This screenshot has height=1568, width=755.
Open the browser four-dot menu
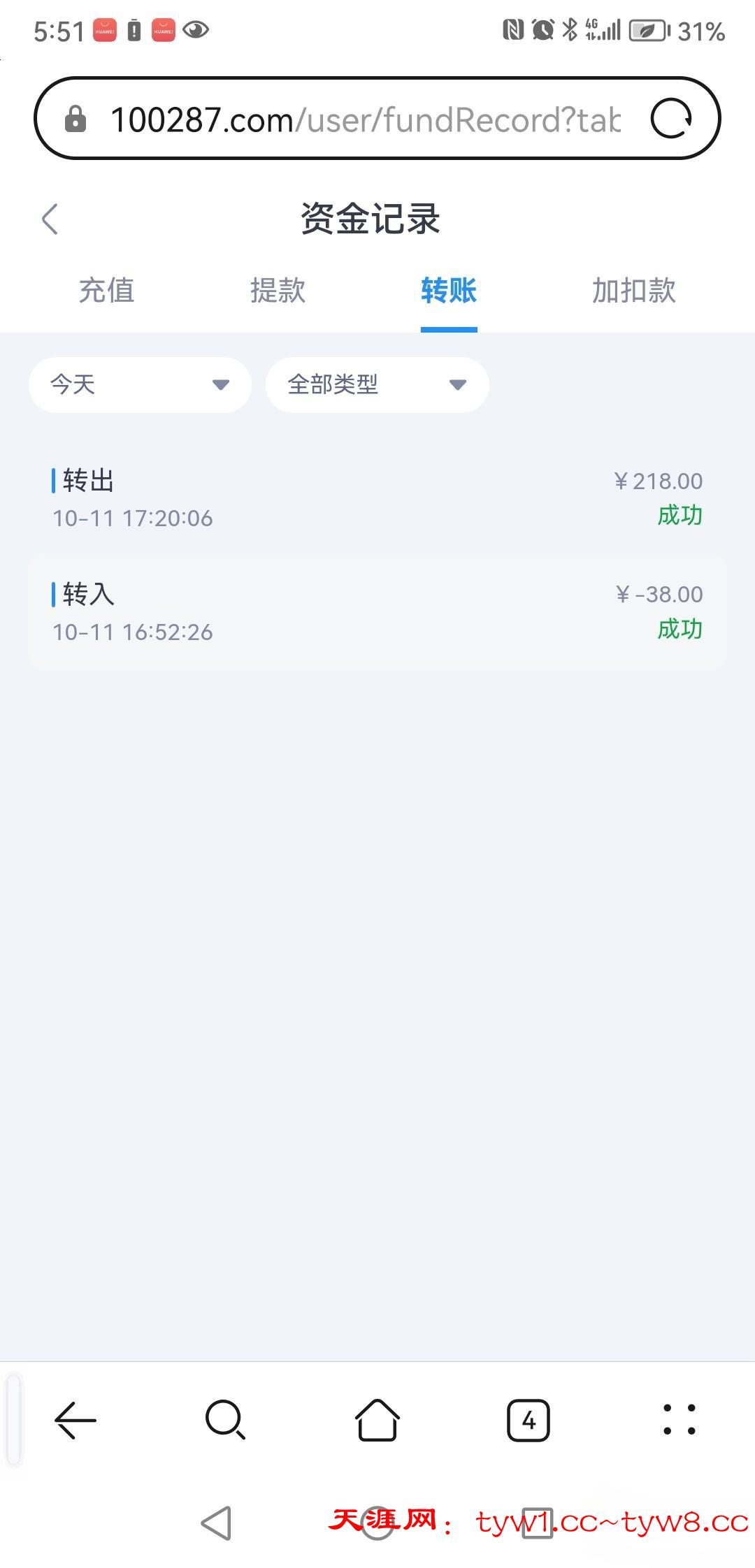tap(679, 1420)
